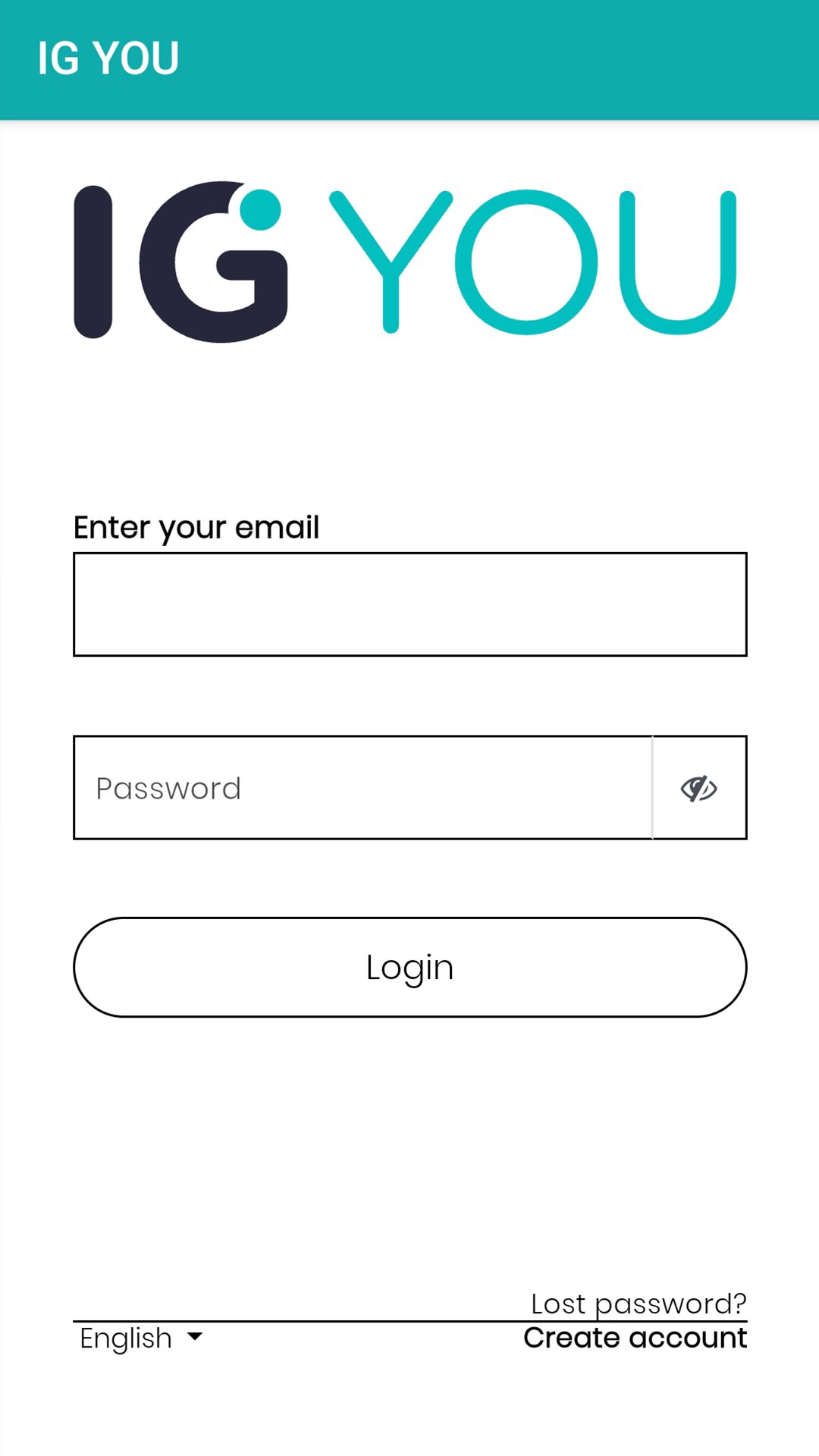Toggle password visibility eye icon

pyautogui.click(x=699, y=789)
